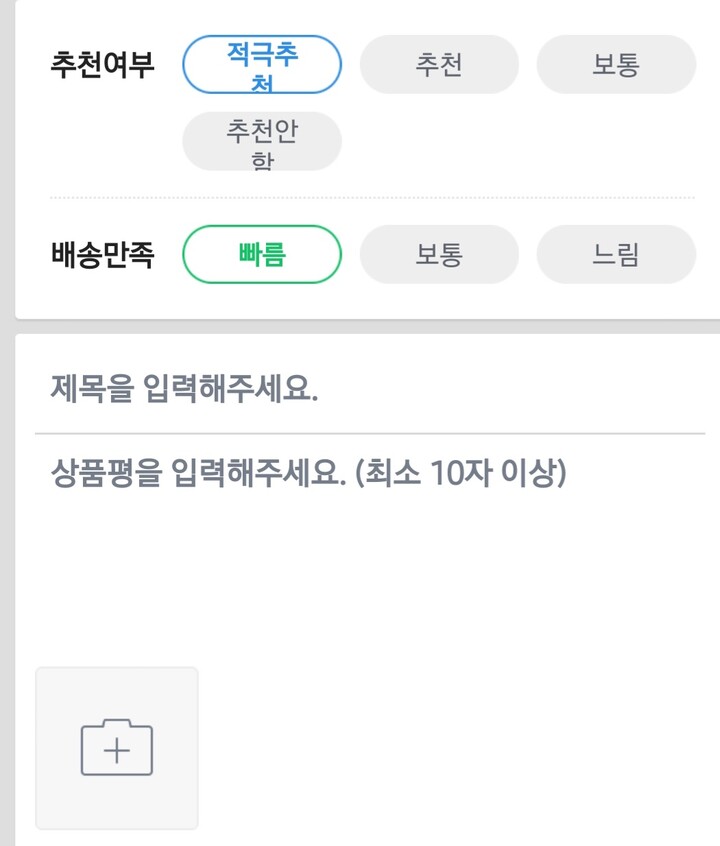Open photo picker via the camera thumbnail box
720x846 pixels.
116,748
